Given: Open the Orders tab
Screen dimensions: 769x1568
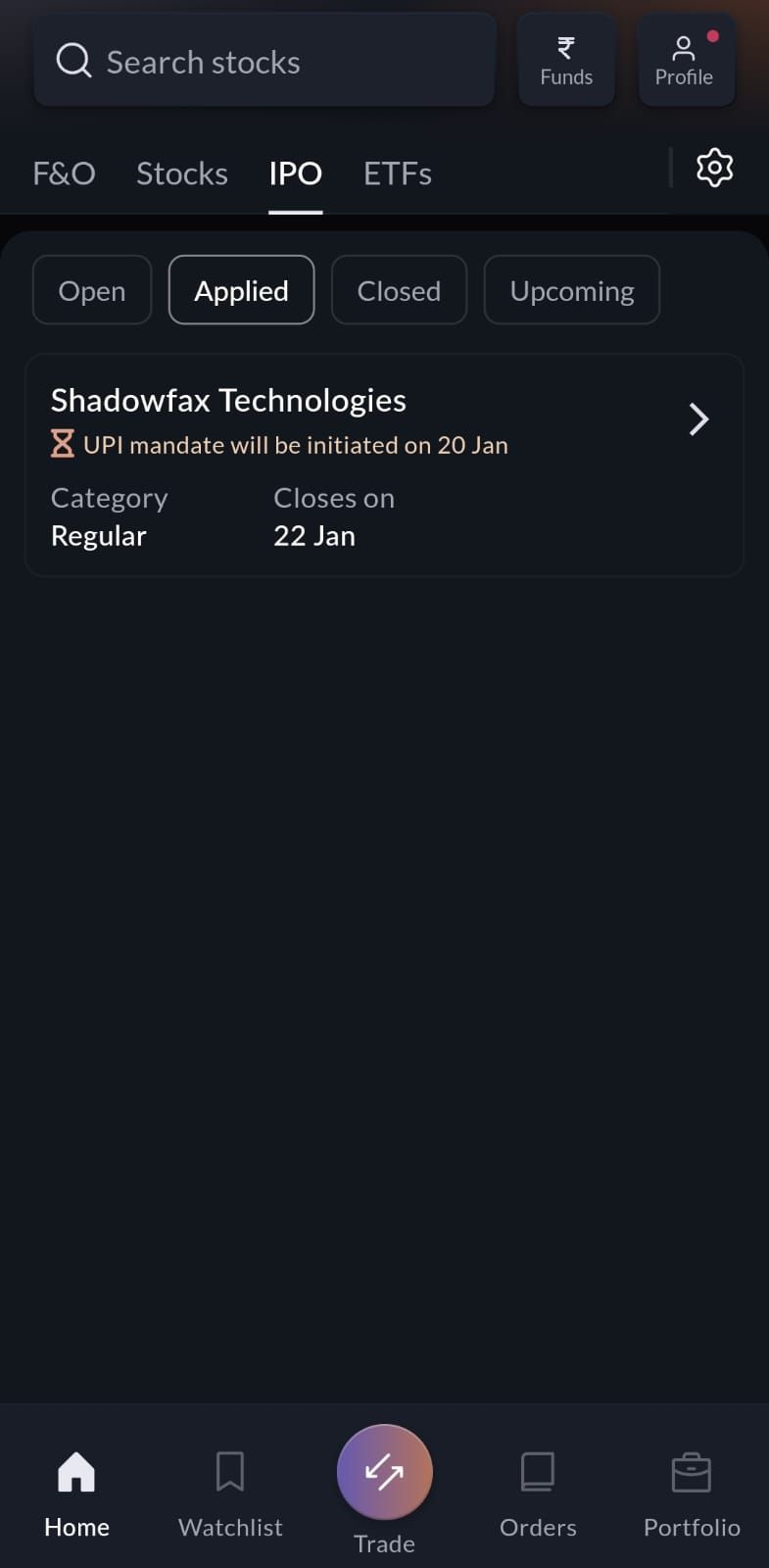Looking at the screenshot, I should tap(538, 1488).
